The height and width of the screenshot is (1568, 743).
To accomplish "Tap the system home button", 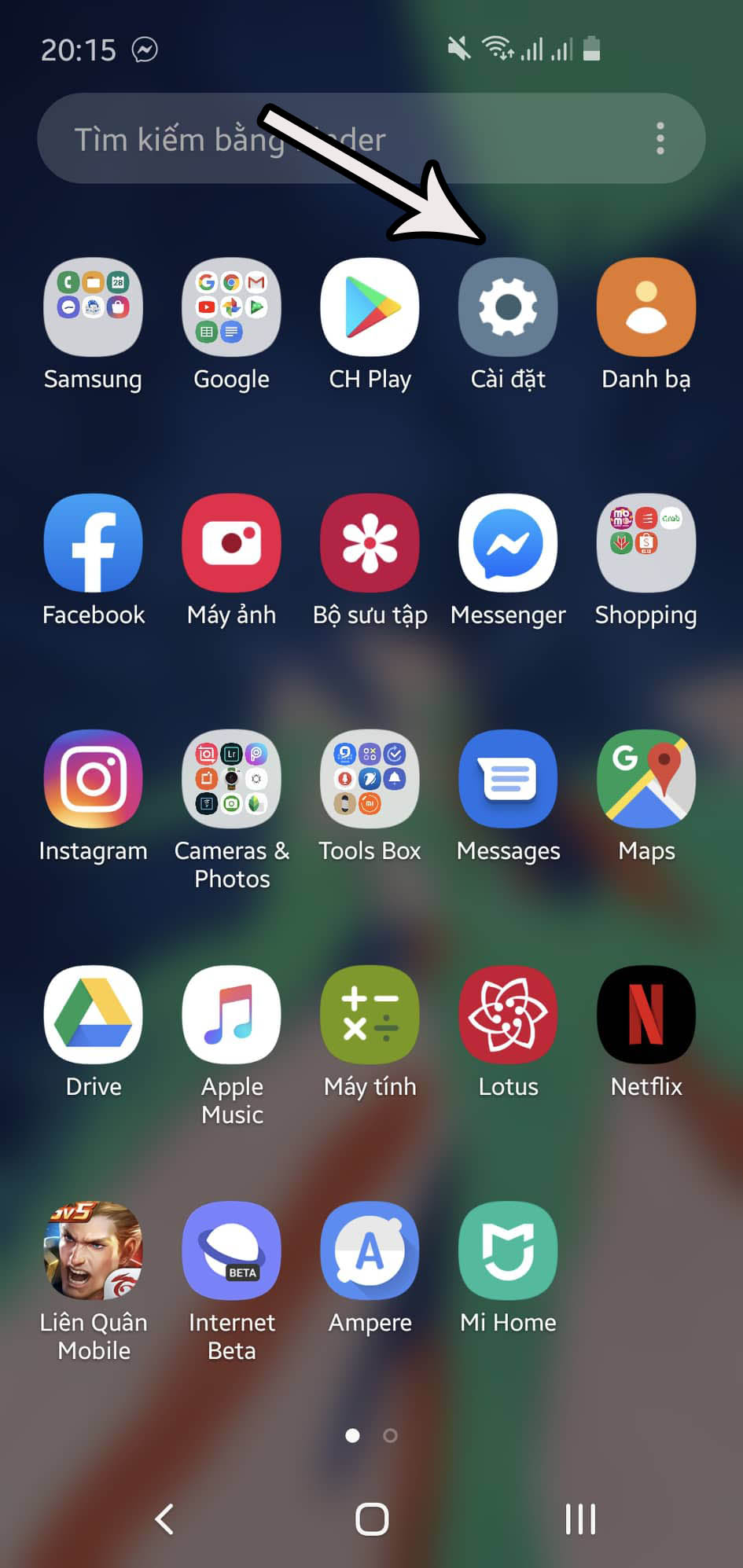I will pos(372,1519).
